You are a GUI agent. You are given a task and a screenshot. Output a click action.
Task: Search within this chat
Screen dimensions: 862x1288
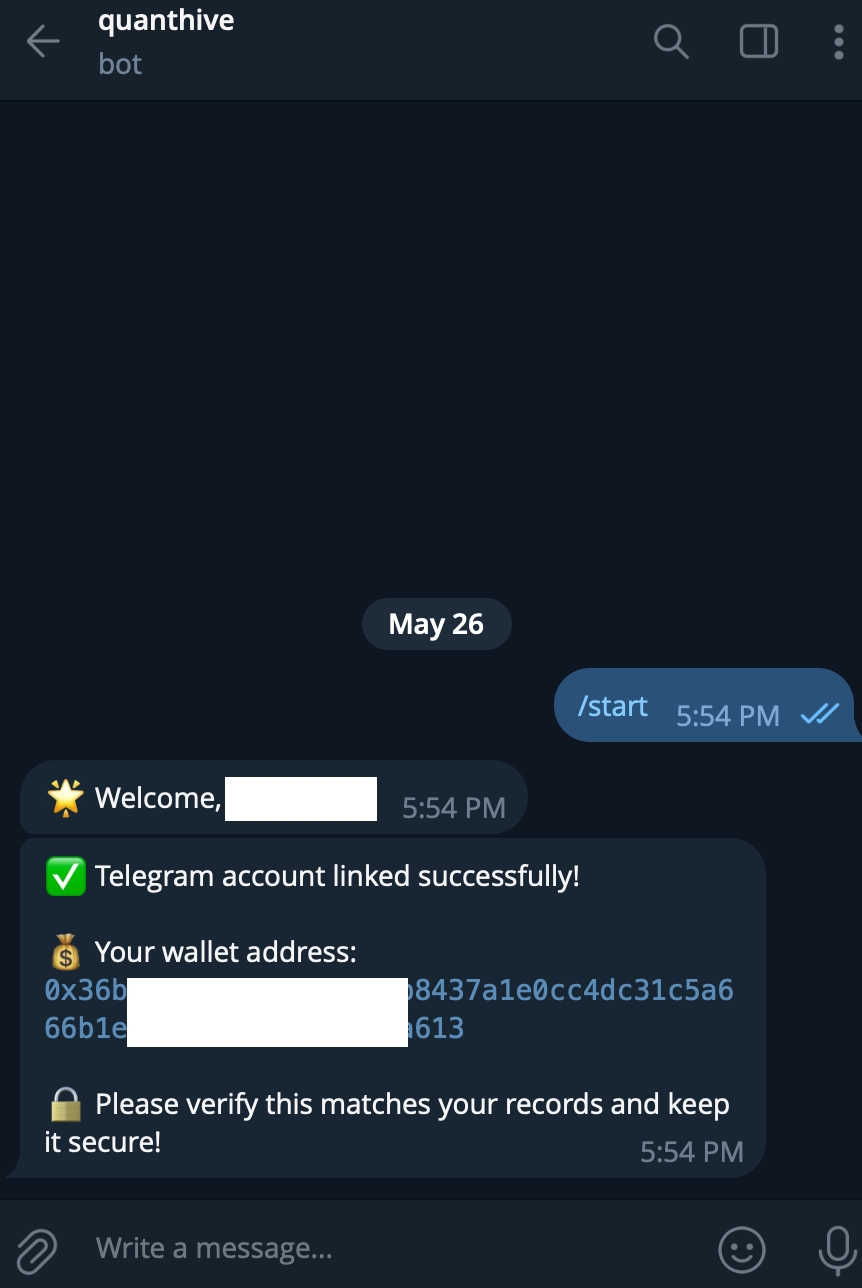pos(670,42)
